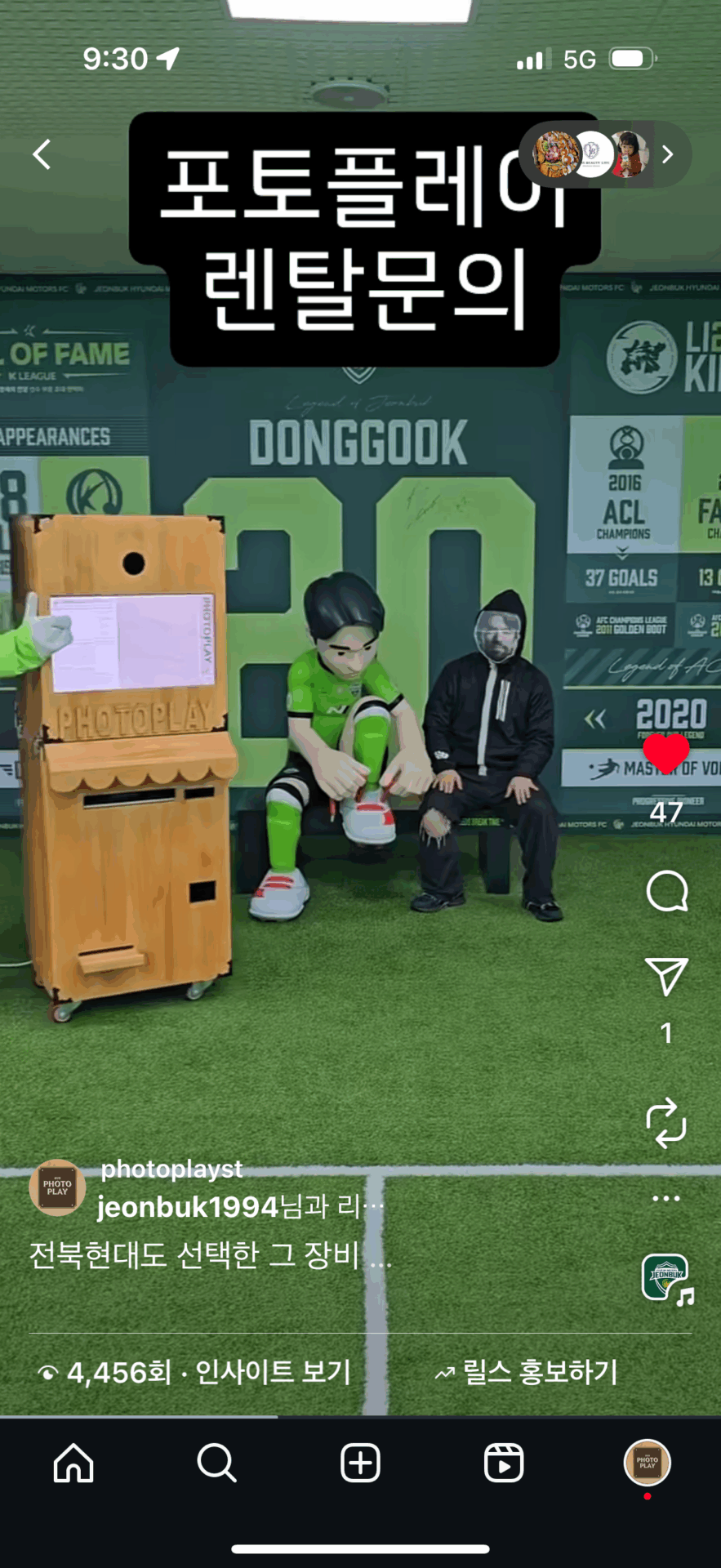Screen dimensions: 721x1568
Task: Go back with the top-left arrow
Action: 42,154
